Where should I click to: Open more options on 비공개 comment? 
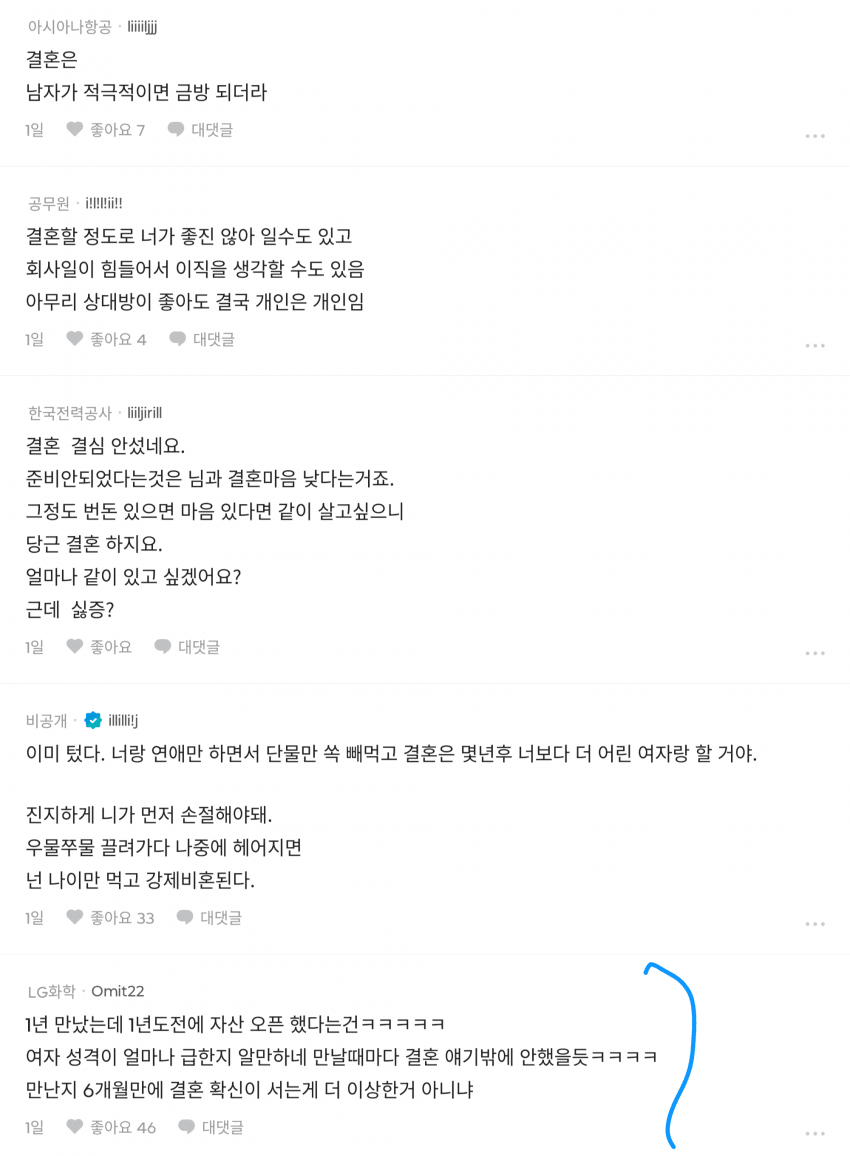(815, 924)
